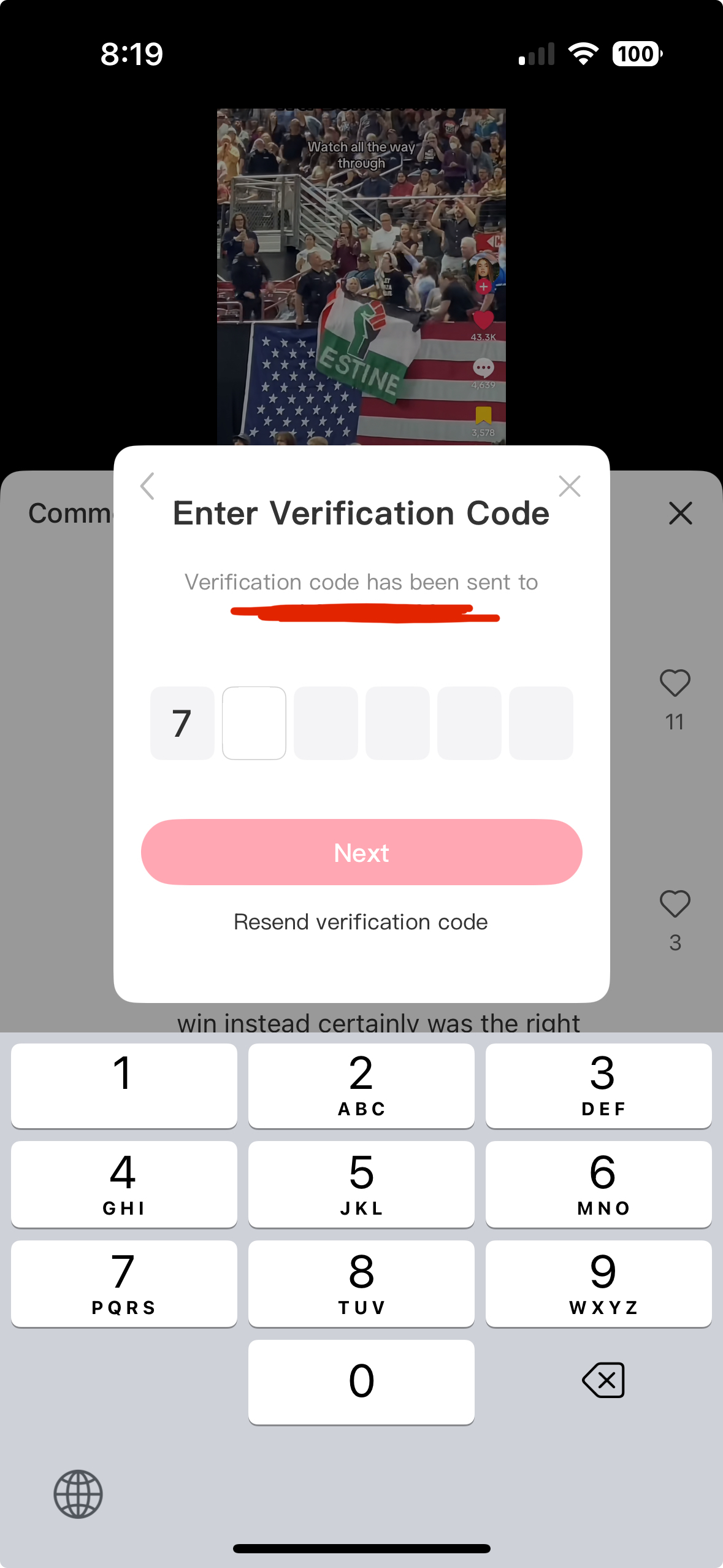Like the comment with 3 likes
723x1568 pixels.
[675, 904]
